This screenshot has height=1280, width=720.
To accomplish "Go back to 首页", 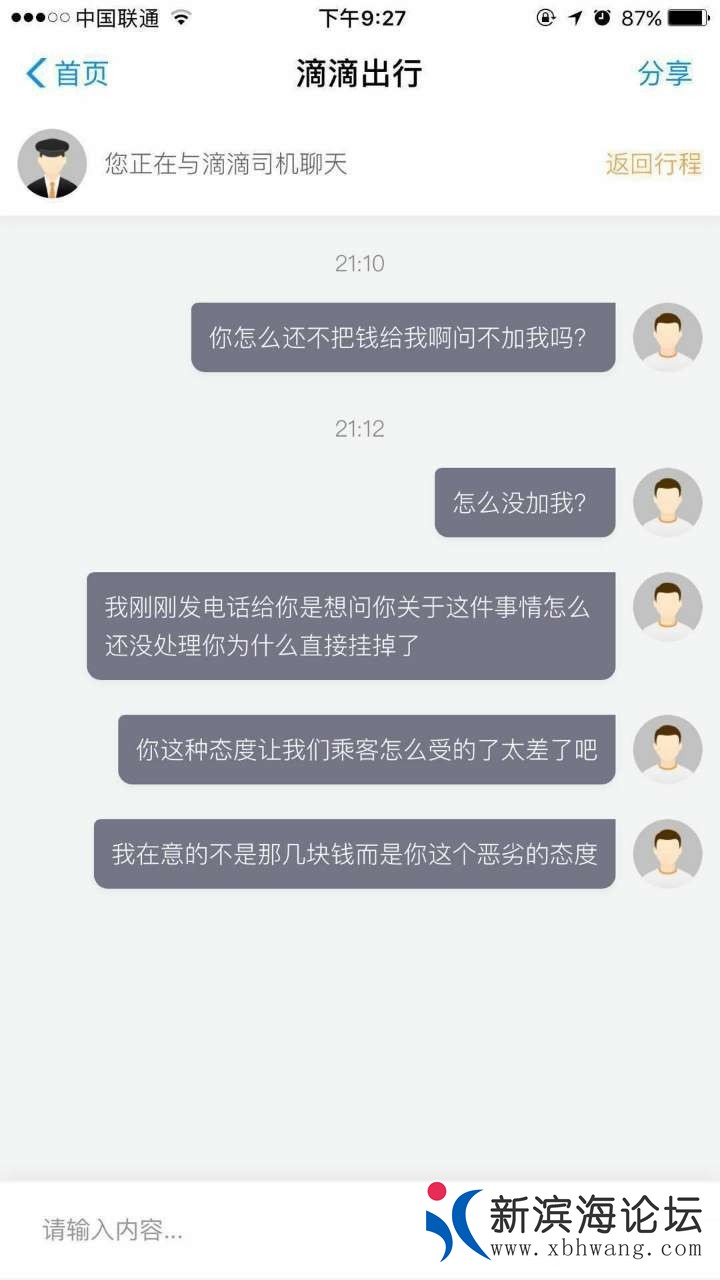I will tap(67, 74).
